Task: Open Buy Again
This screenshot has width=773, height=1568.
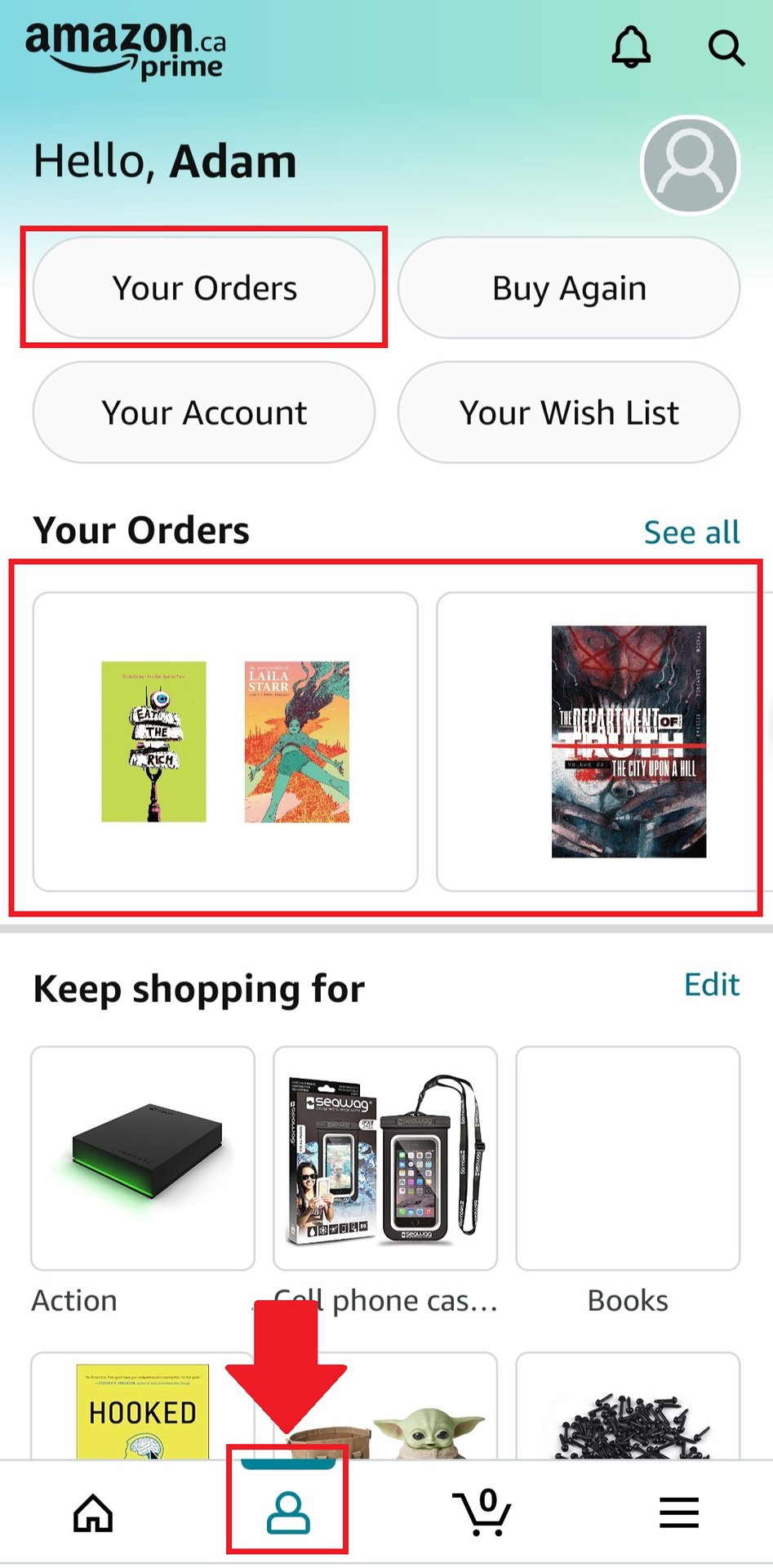Action: 569,288
